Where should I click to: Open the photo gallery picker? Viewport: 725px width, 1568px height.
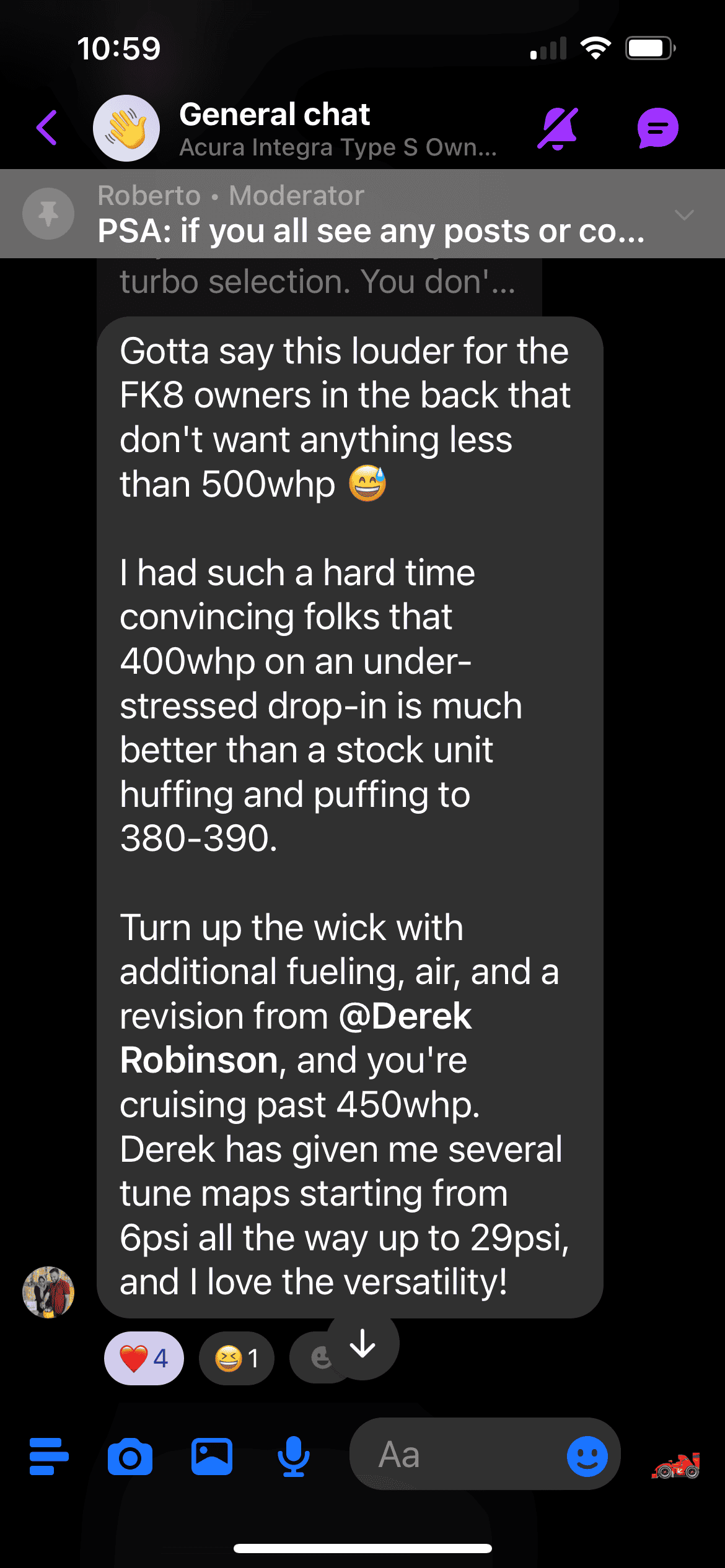pos(212,1457)
